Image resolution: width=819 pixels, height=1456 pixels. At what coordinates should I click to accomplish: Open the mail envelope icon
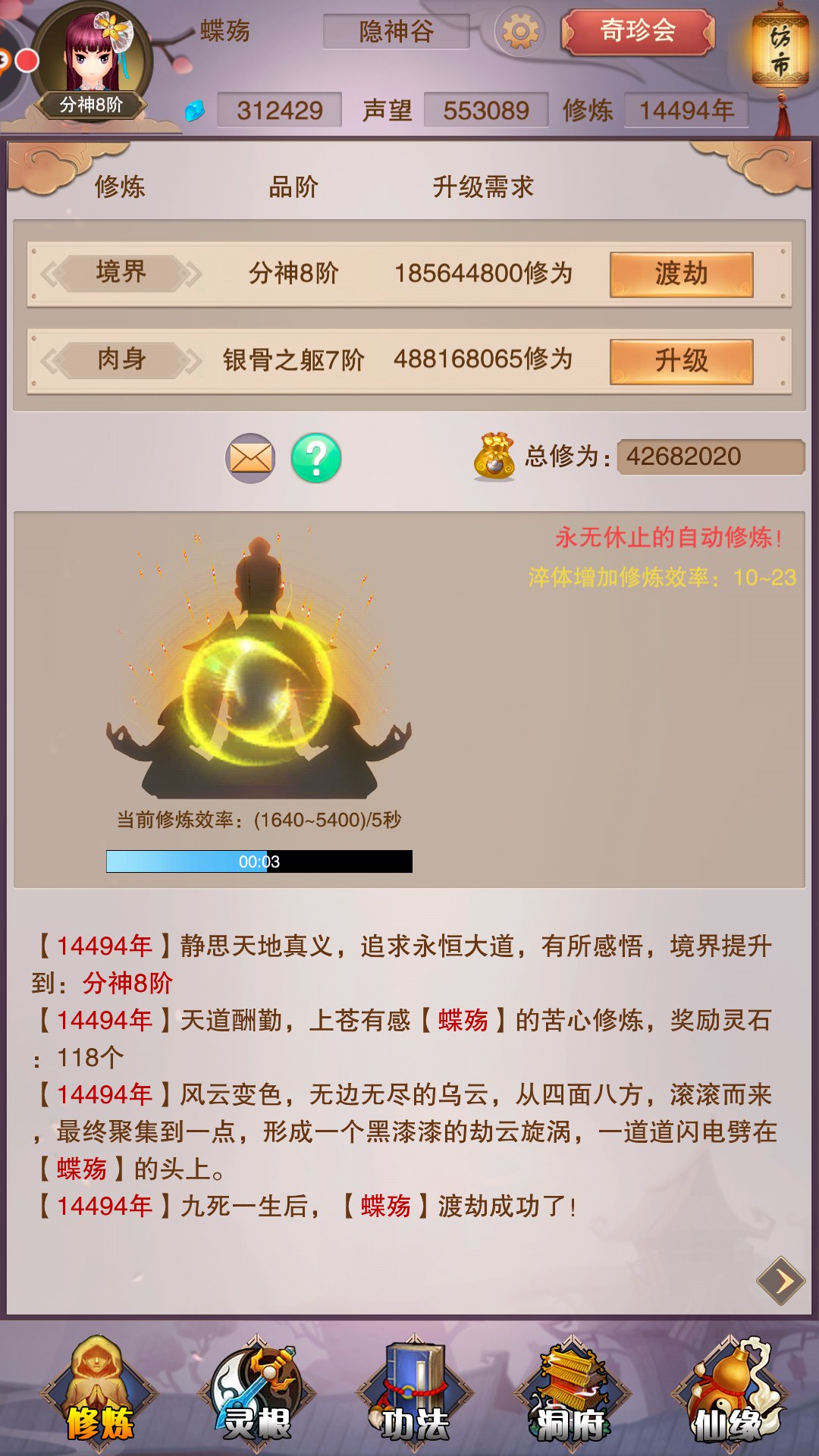[x=250, y=458]
